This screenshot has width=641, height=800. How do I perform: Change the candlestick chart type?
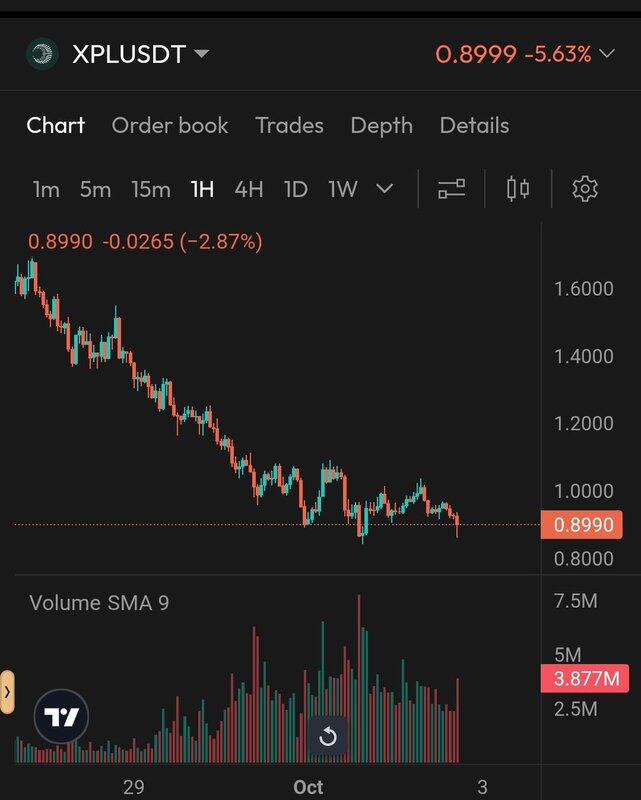(517, 189)
